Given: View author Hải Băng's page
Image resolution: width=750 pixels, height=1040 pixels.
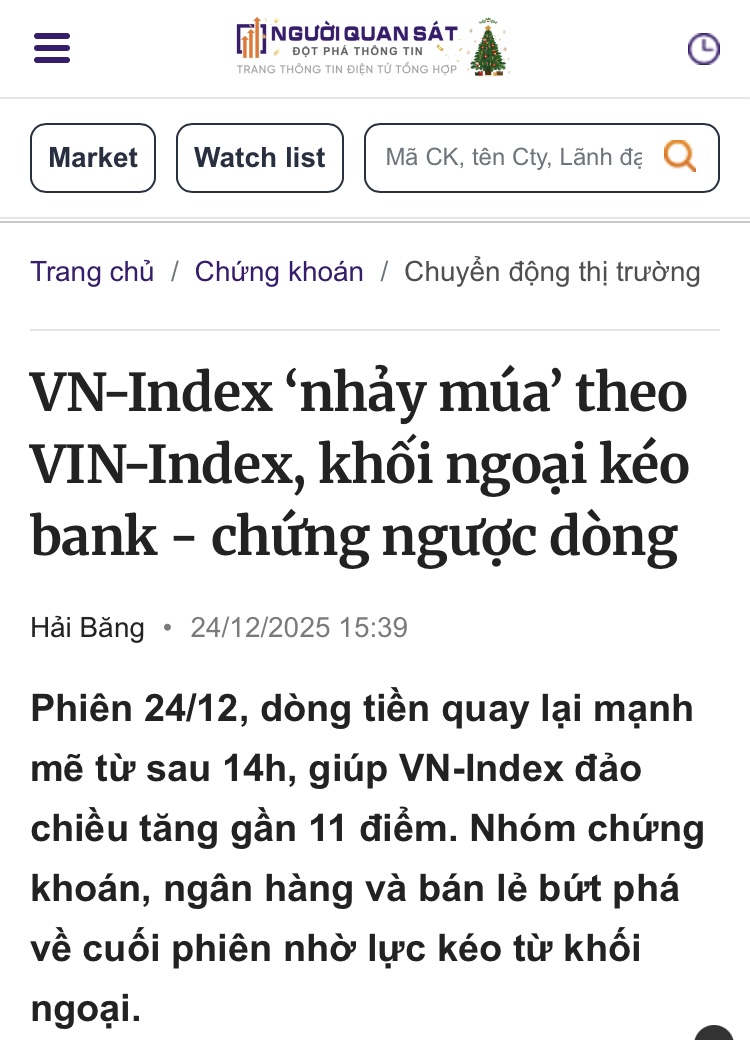Looking at the screenshot, I should click(x=88, y=628).
